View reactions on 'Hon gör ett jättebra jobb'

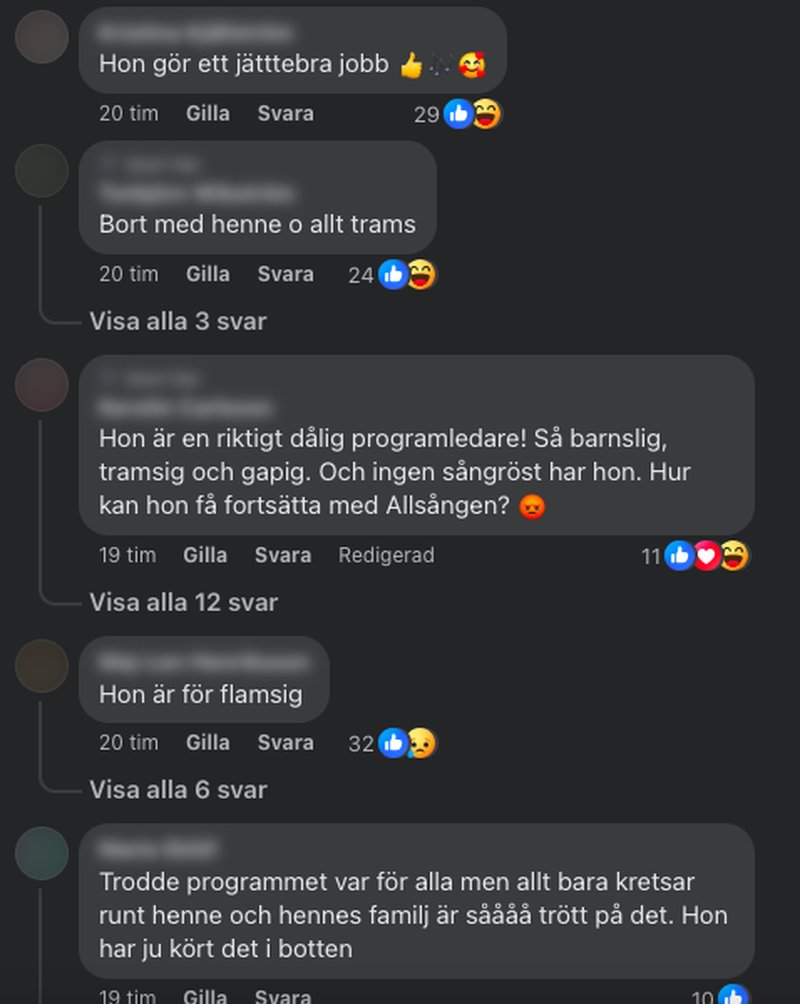click(470, 114)
